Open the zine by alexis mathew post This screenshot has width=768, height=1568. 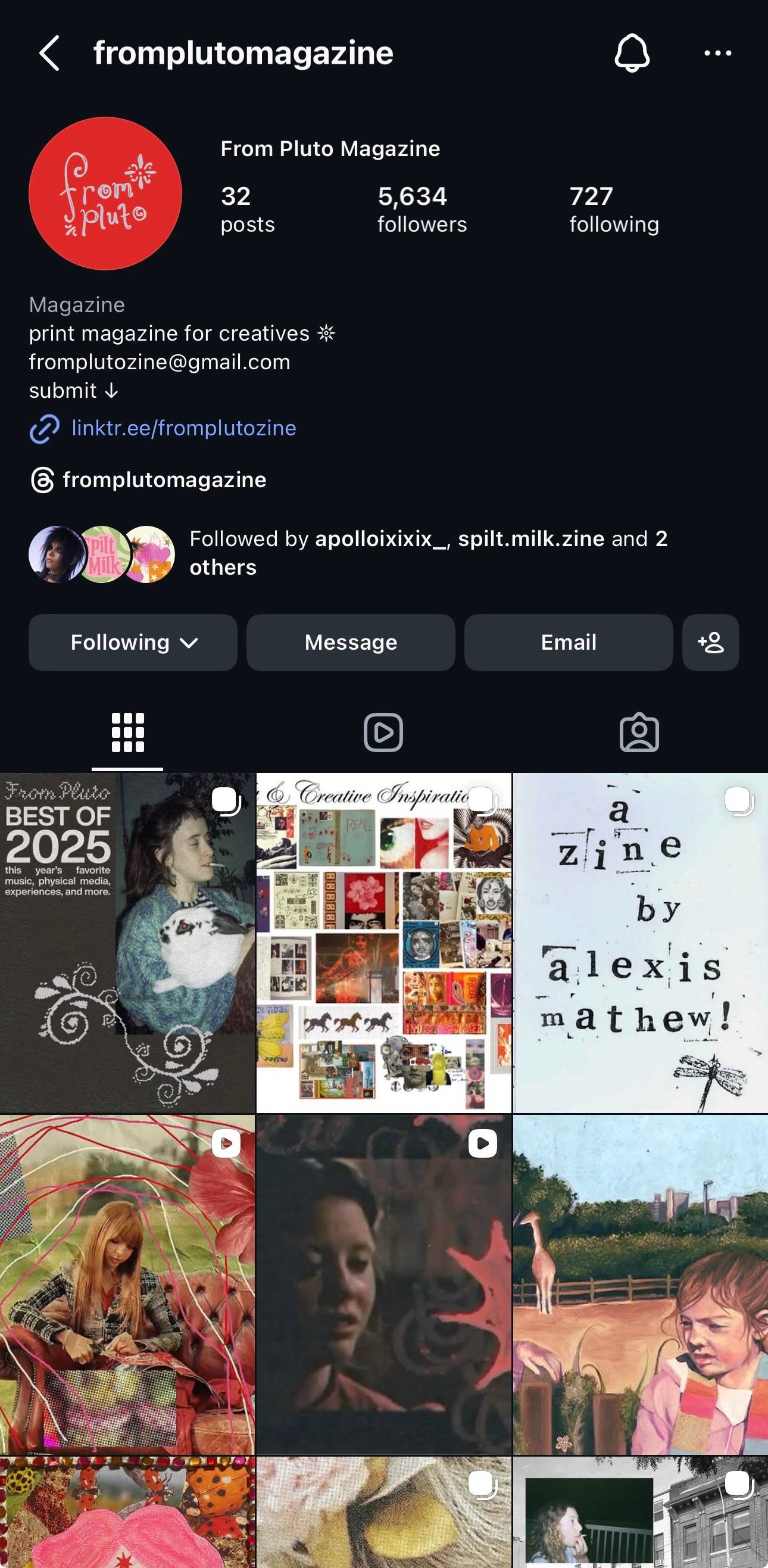(640, 943)
